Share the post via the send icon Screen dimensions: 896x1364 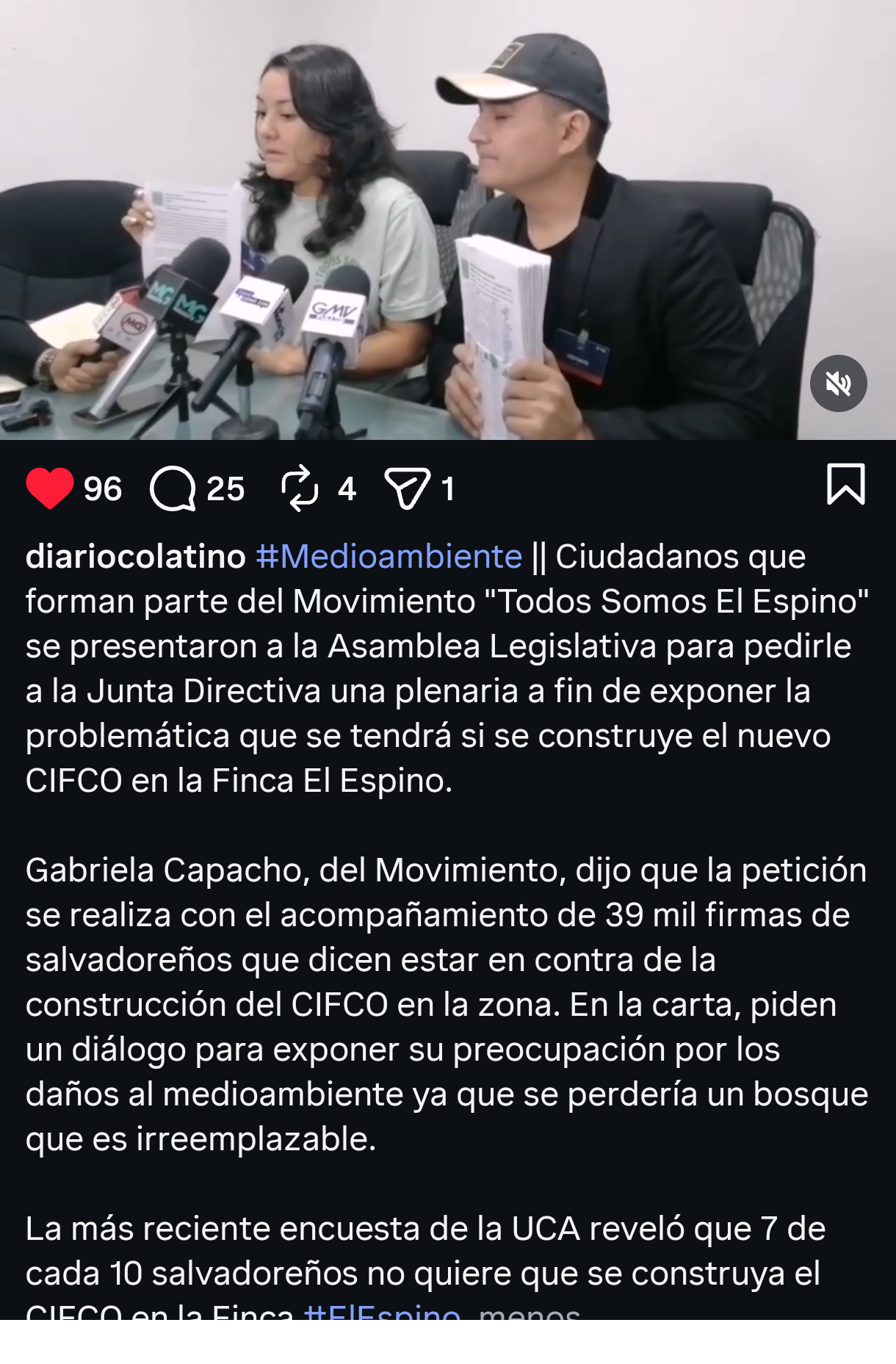click(407, 488)
